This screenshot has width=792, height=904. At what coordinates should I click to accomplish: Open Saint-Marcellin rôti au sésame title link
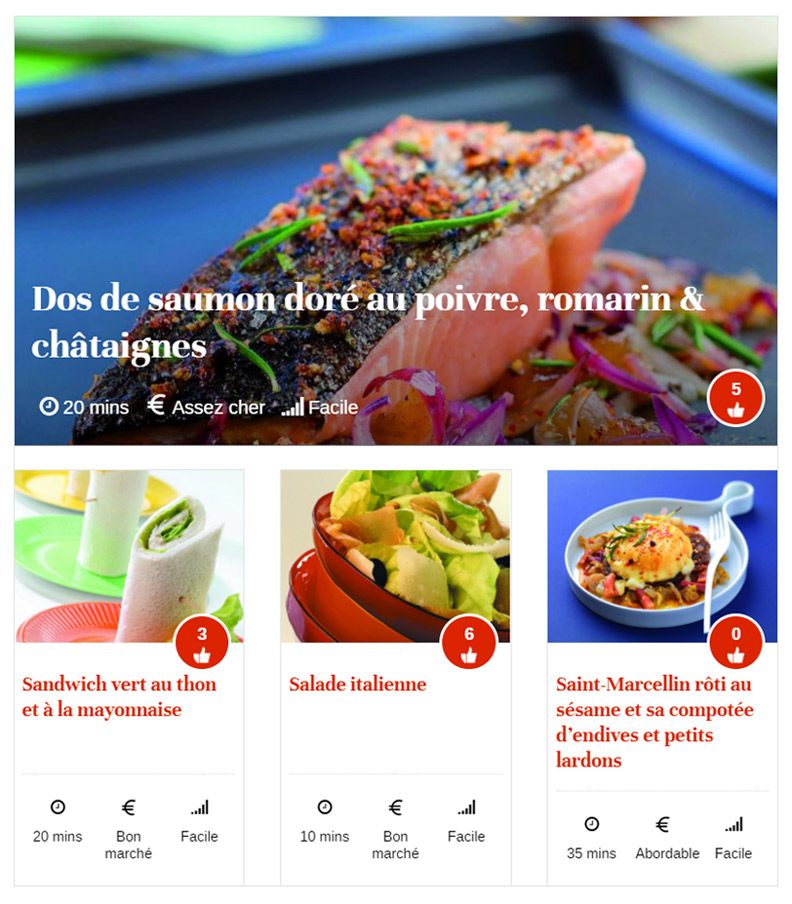[x=654, y=722]
